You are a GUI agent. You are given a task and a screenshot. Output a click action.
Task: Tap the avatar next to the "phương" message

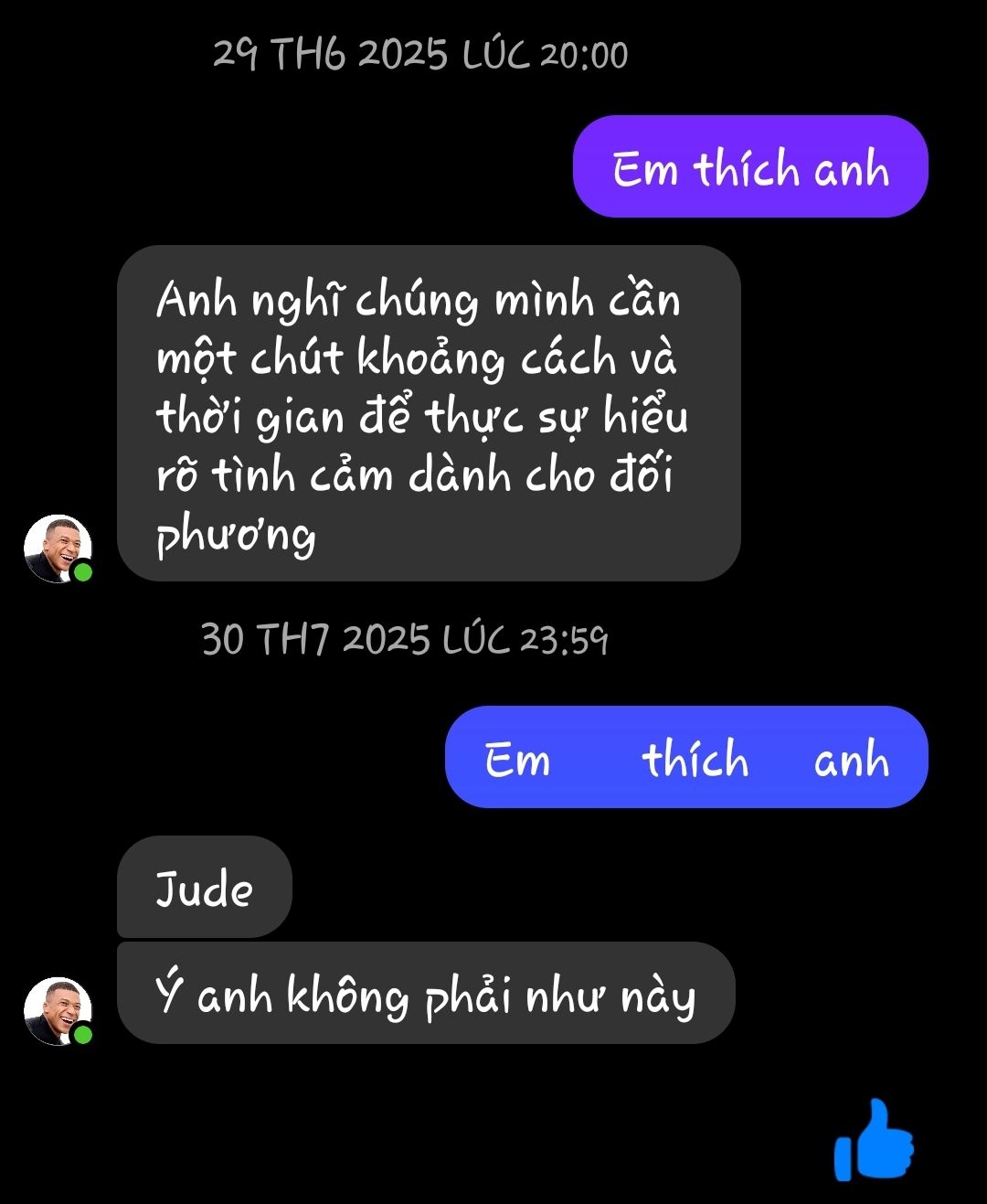pyautogui.click(x=58, y=549)
